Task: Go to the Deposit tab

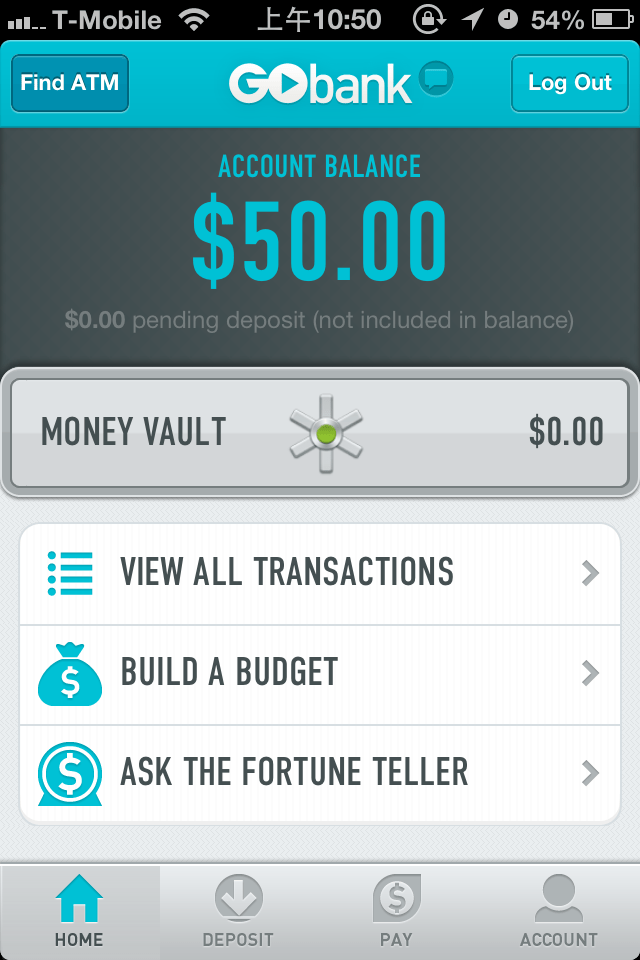Action: pos(238,912)
